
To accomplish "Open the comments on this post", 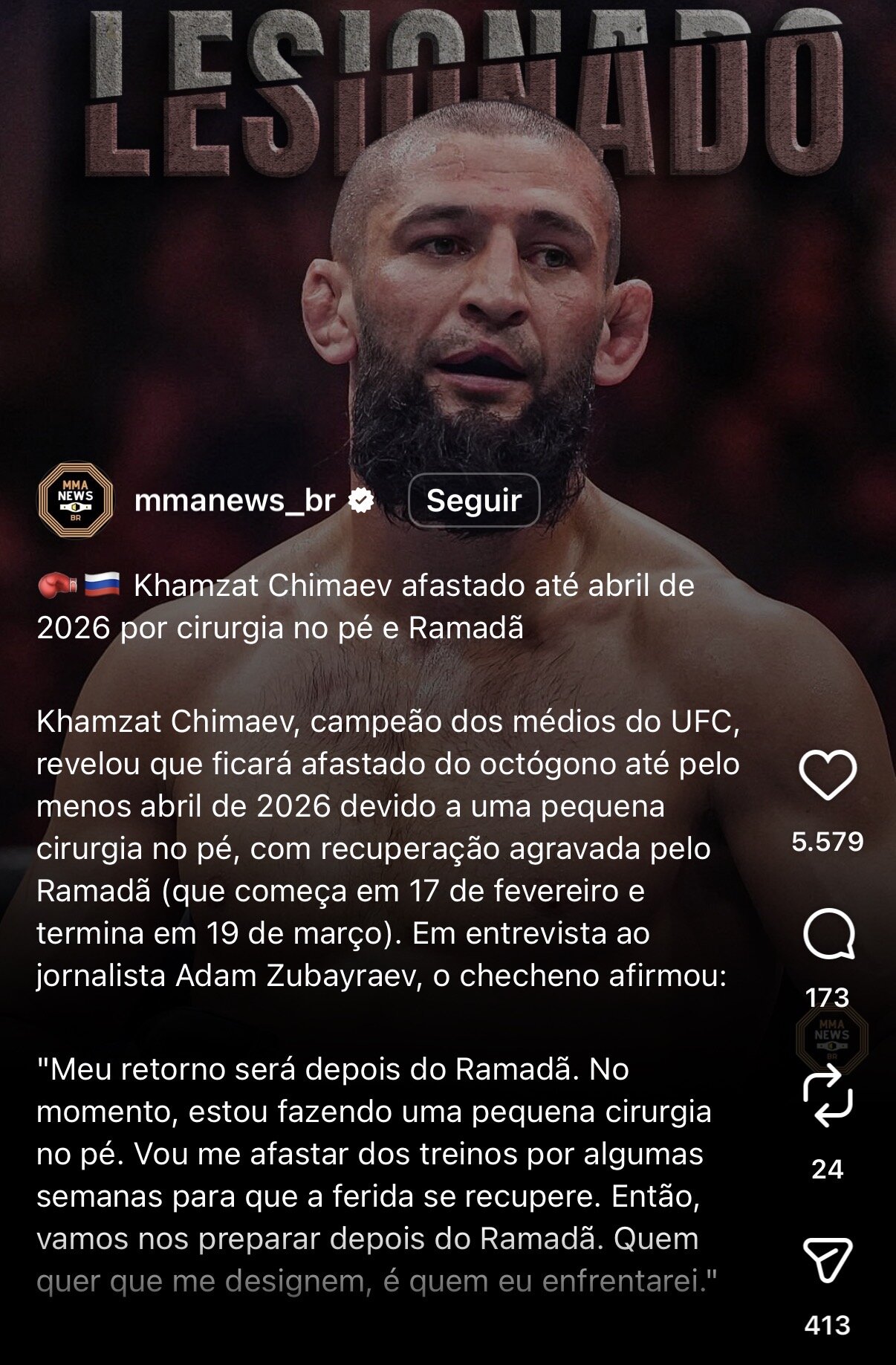I will tap(828, 934).
